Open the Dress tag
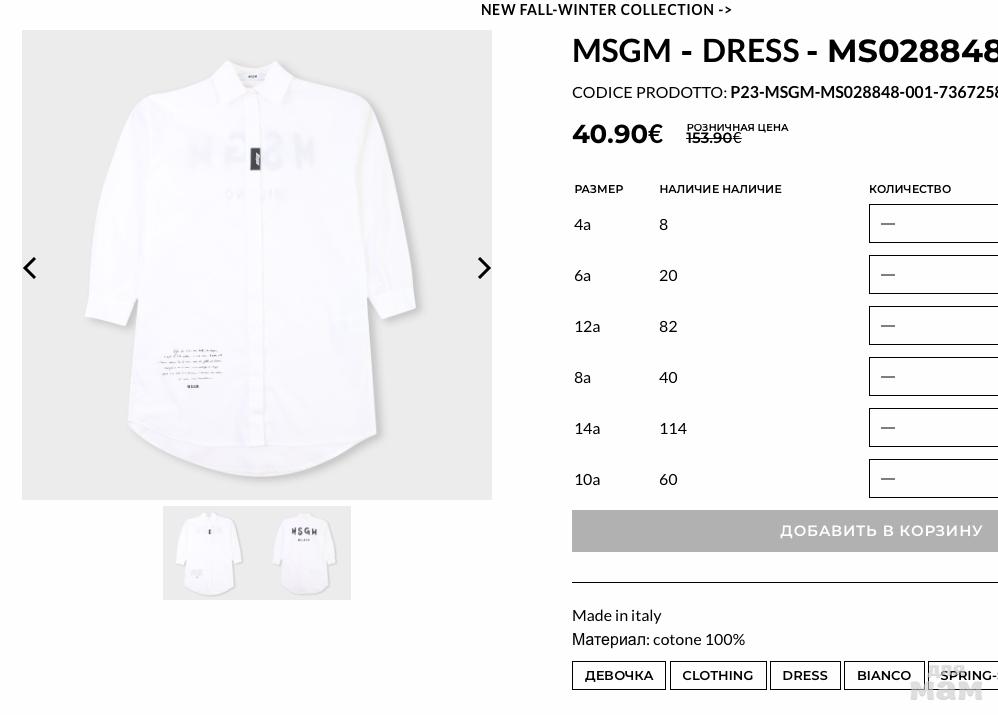 [804, 676]
